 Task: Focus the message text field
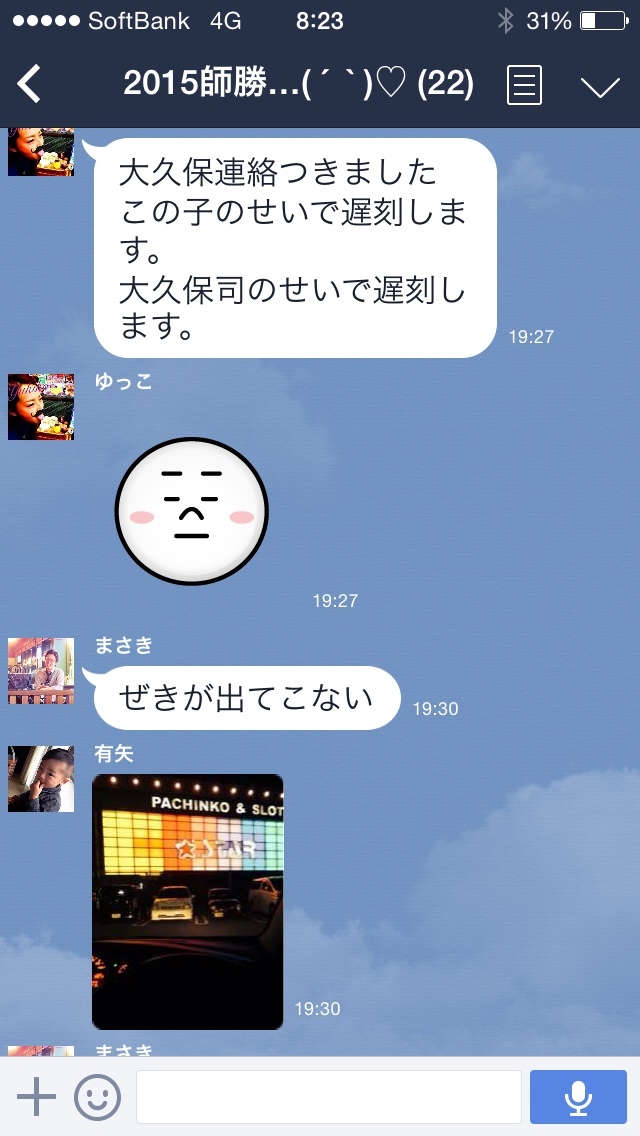tap(328, 1097)
